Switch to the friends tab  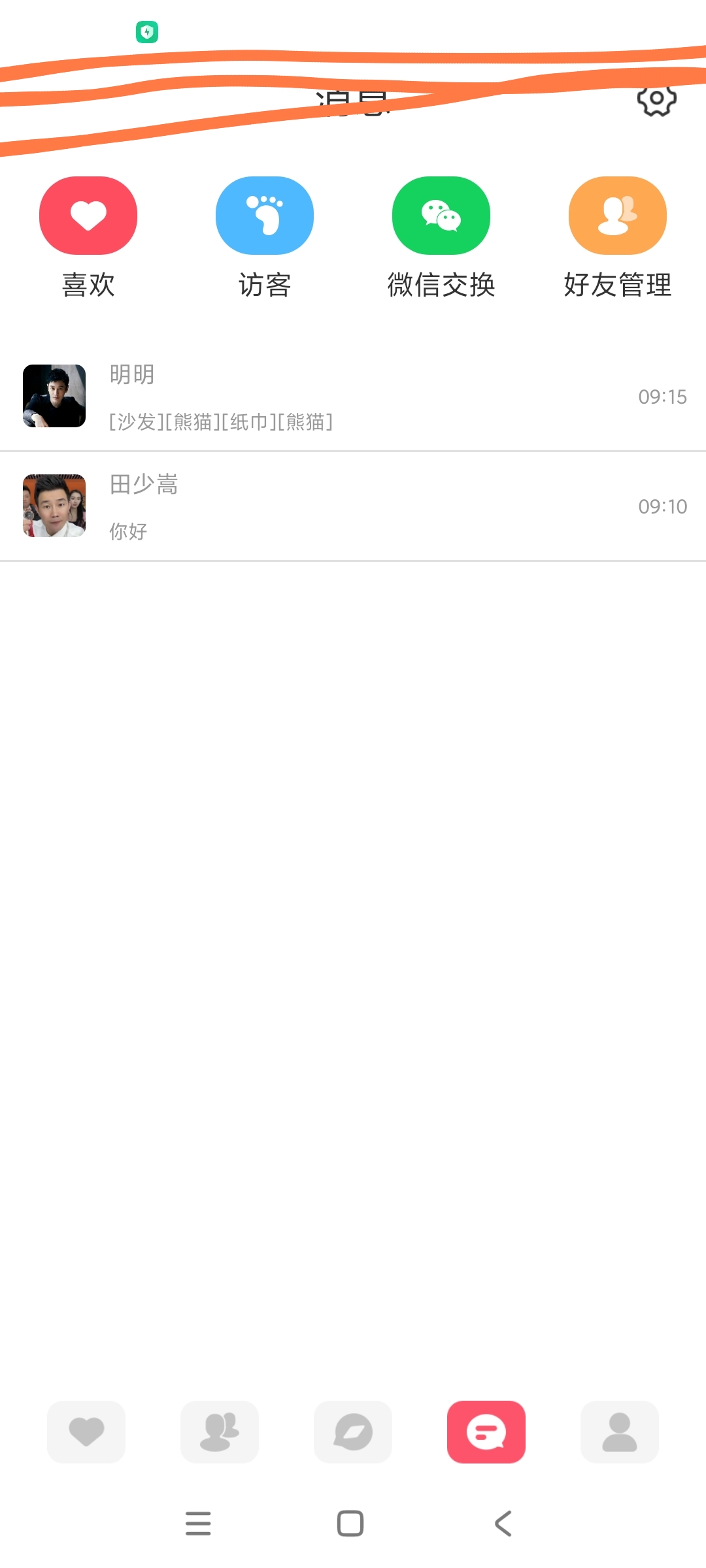220,1431
